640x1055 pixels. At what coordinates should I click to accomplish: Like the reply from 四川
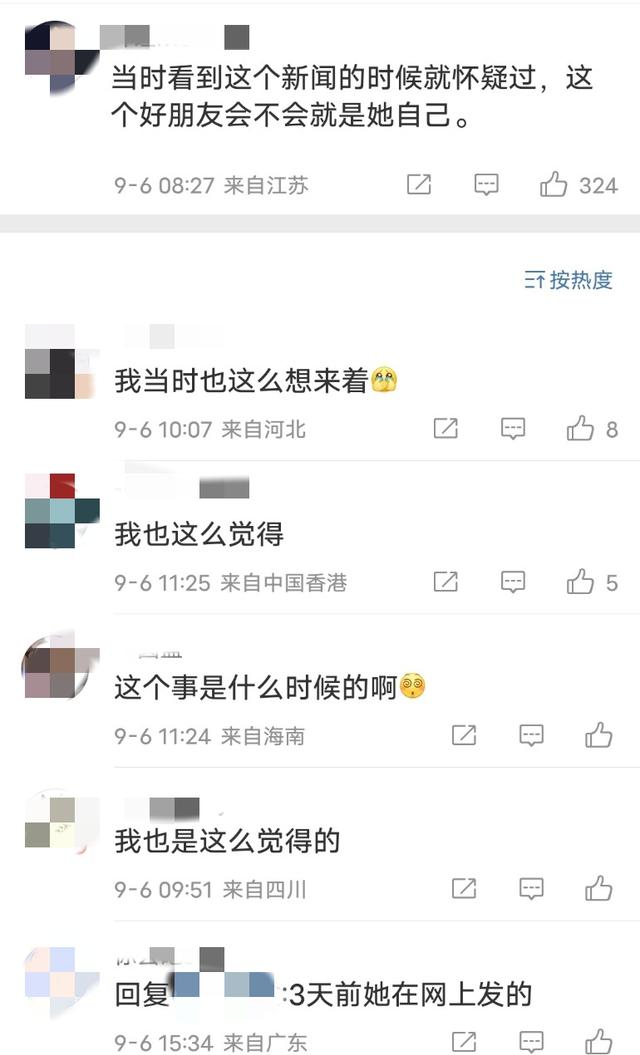coord(598,888)
